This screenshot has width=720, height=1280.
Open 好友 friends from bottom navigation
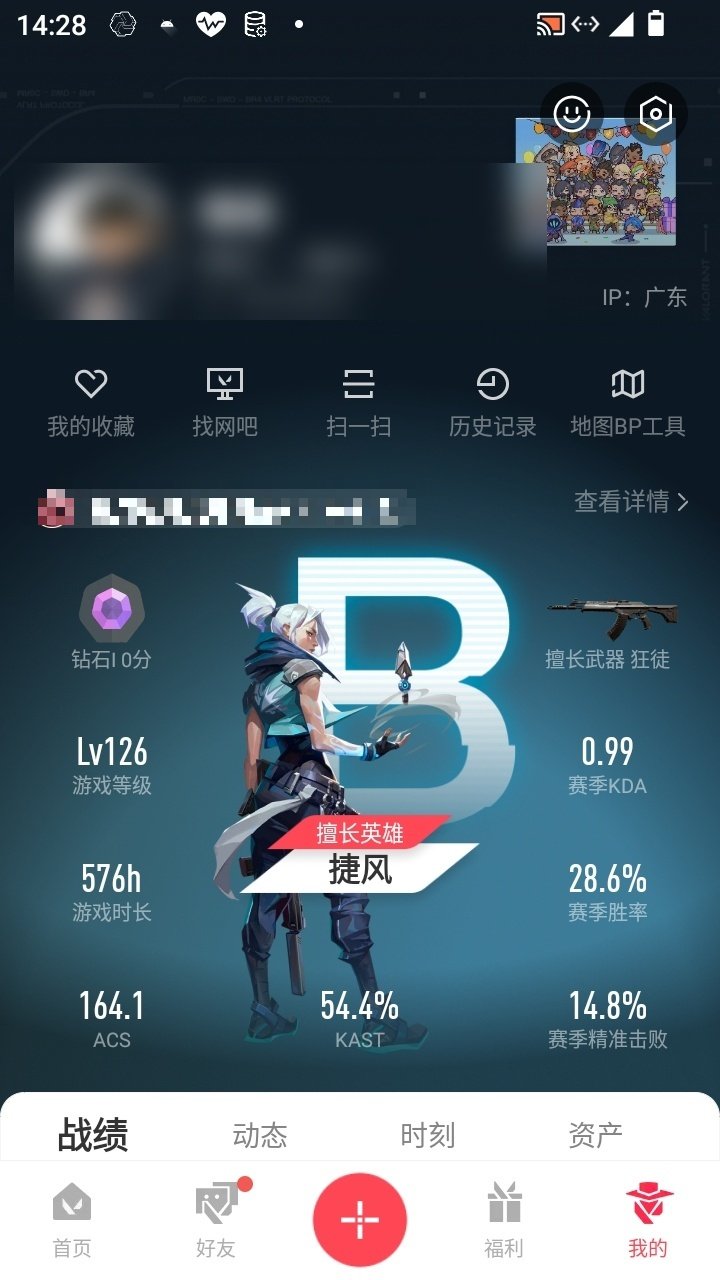tap(215, 1215)
